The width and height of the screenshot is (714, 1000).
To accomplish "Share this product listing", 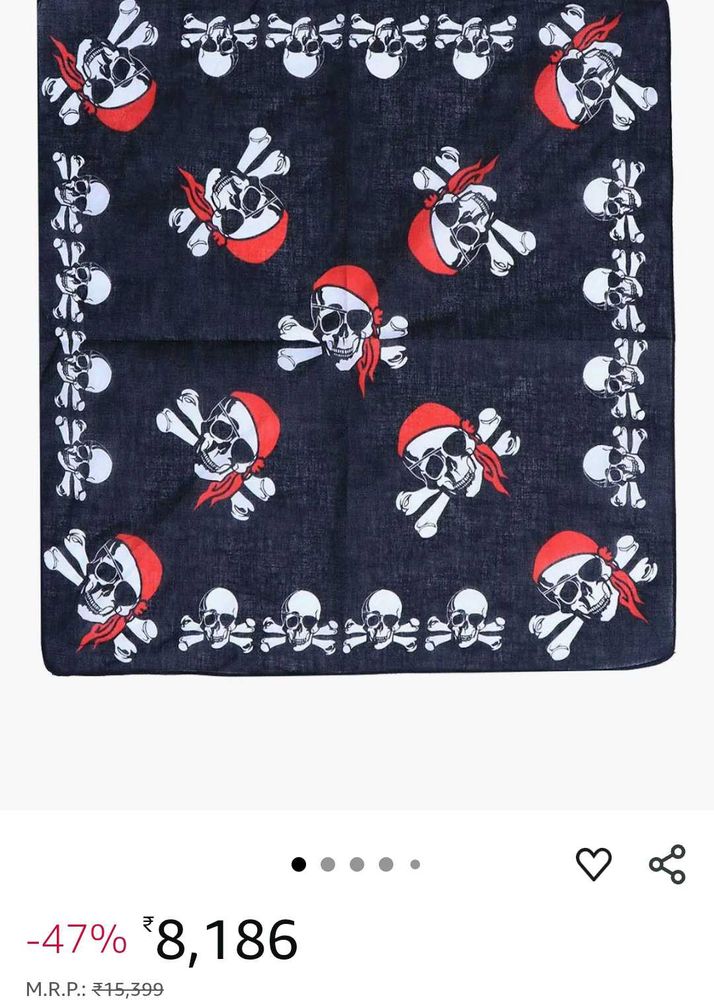I will coord(667,864).
